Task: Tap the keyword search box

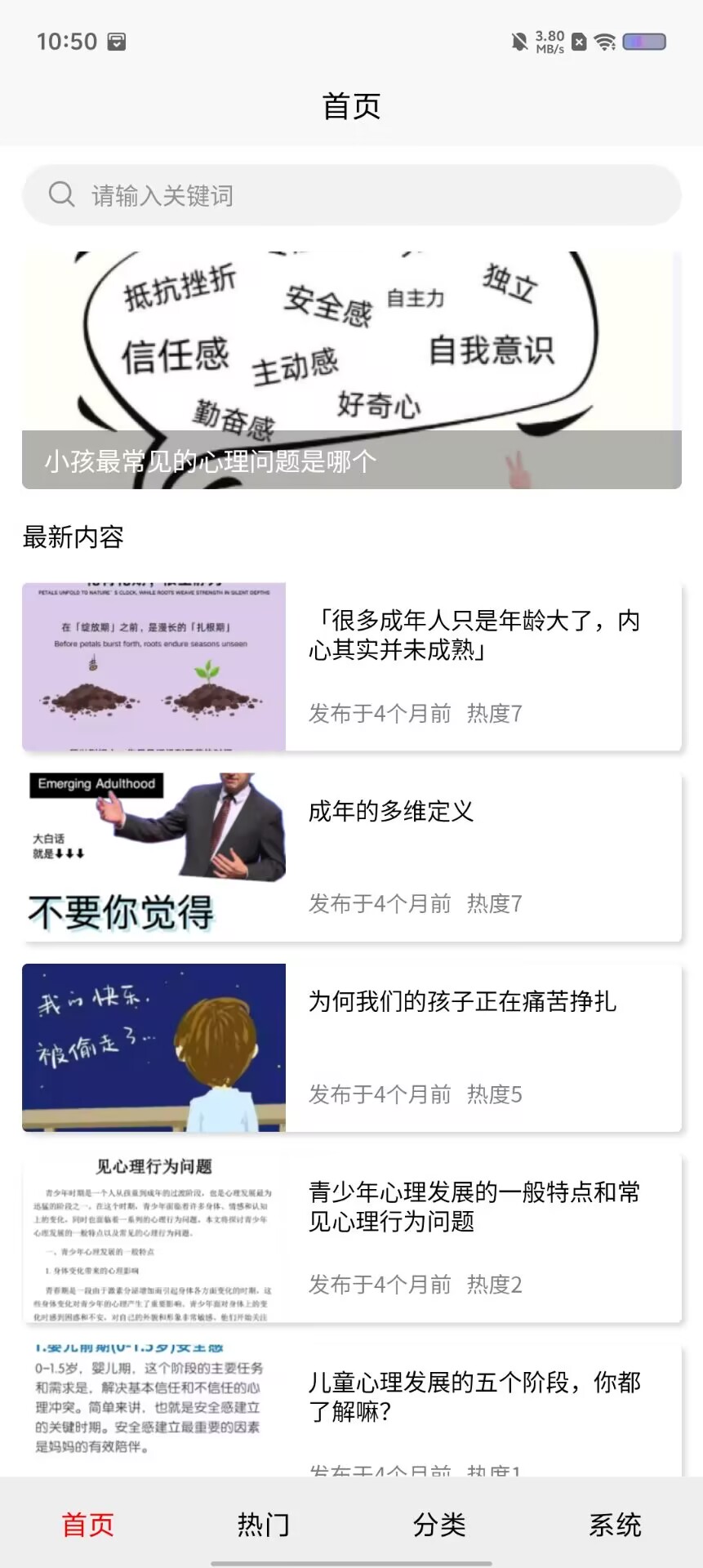Action: (351, 195)
